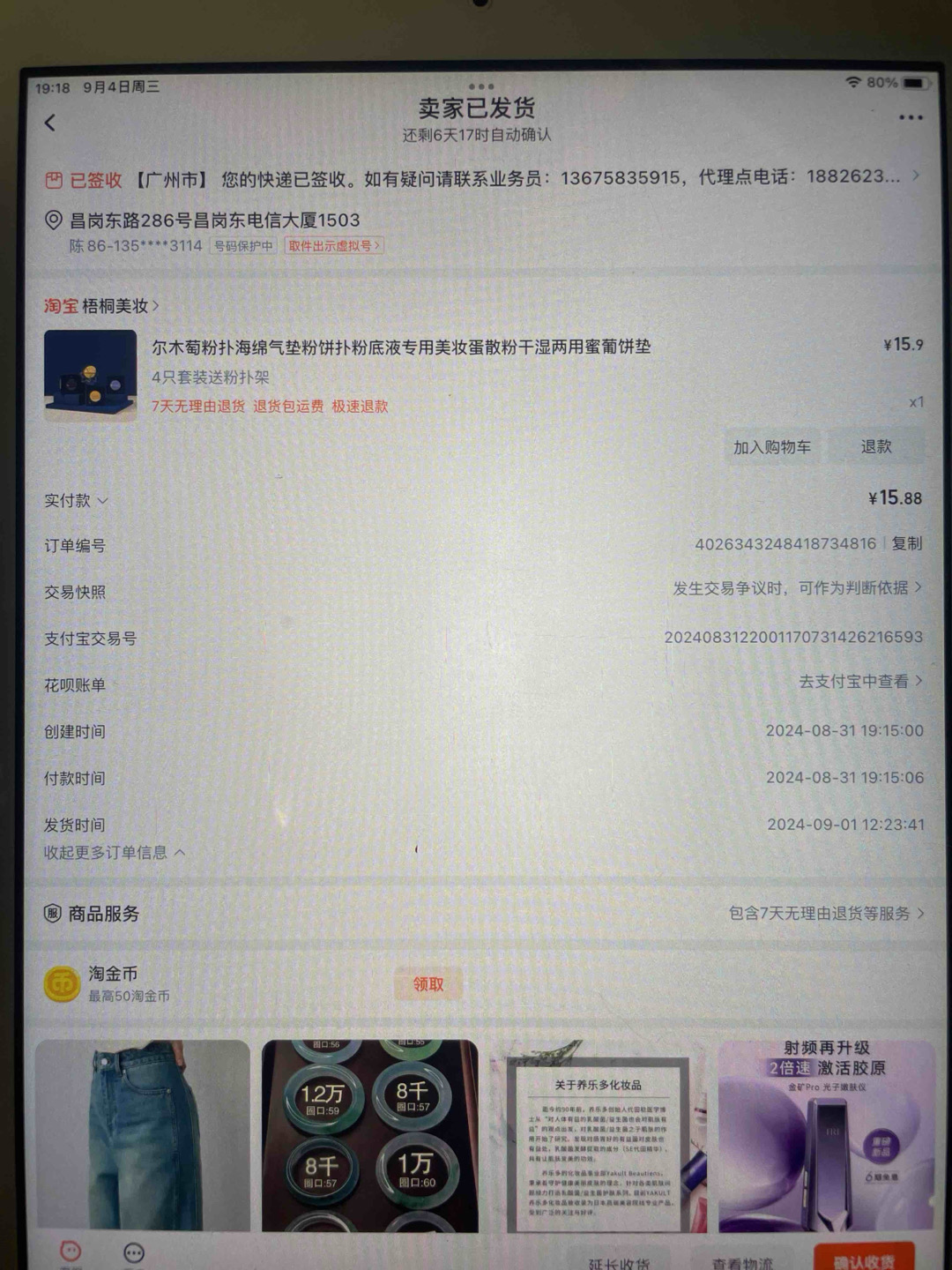The width and height of the screenshot is (952, 1270).
Task: Tap 取件出示虚拟号 tag
Action: (x=334, y=246)
